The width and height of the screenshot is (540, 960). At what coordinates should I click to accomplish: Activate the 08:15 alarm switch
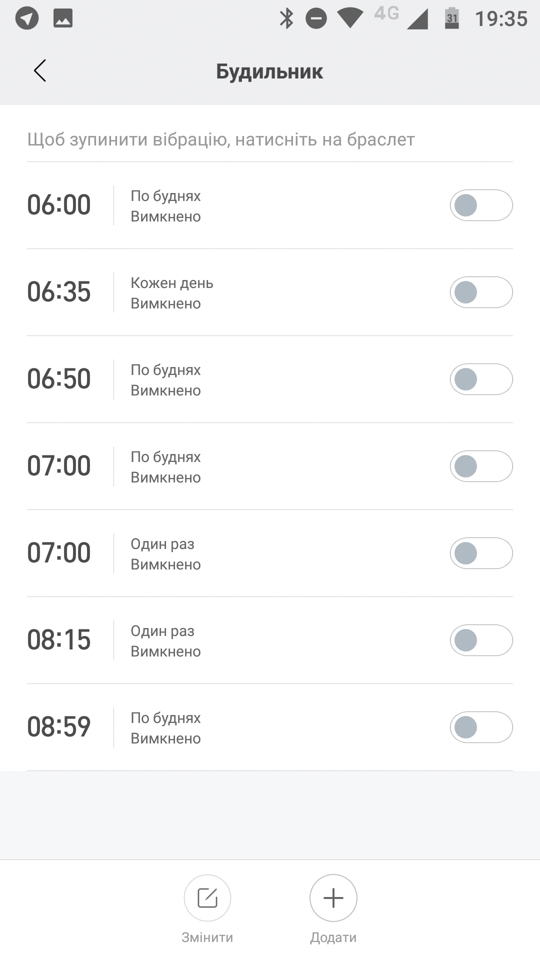click(481, 640)
